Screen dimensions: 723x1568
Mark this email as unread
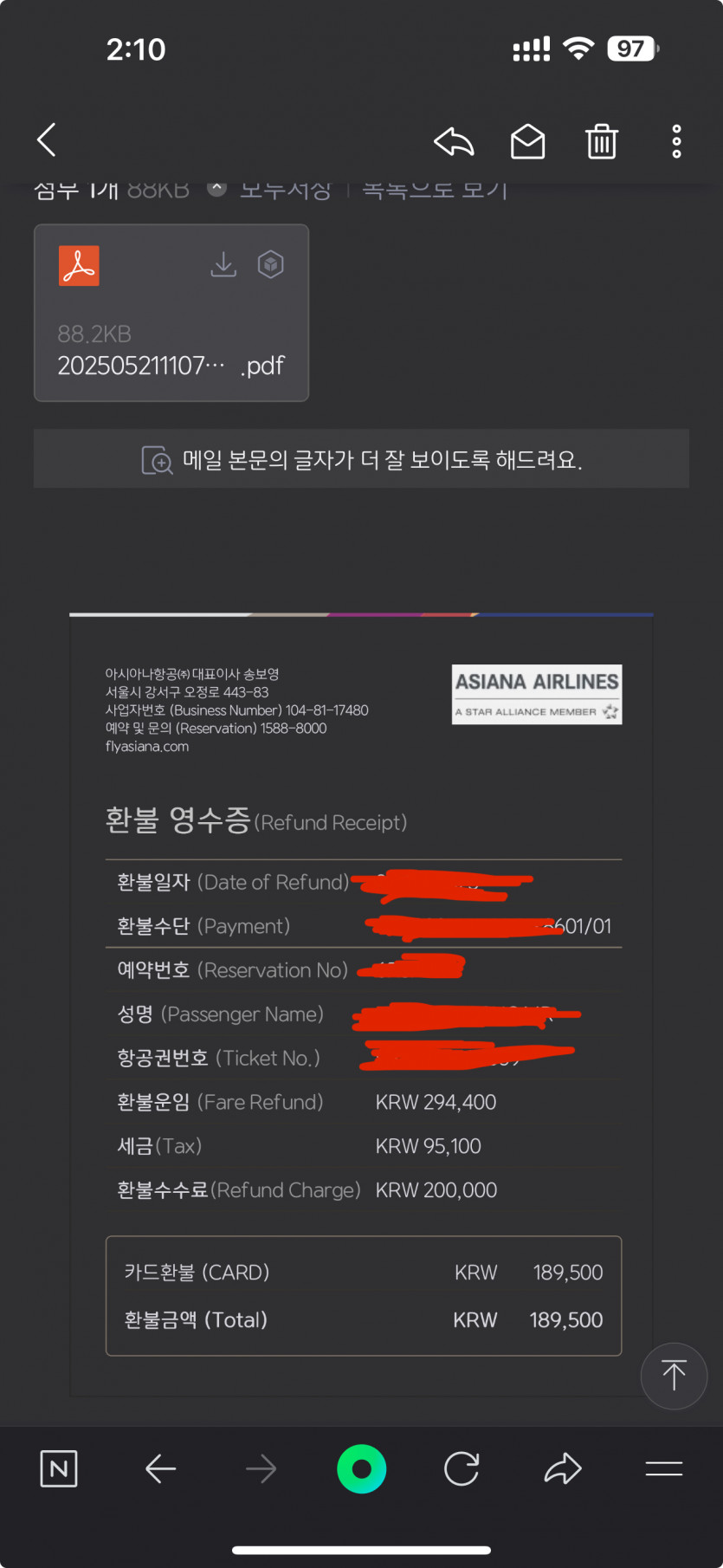click(527, 141)
